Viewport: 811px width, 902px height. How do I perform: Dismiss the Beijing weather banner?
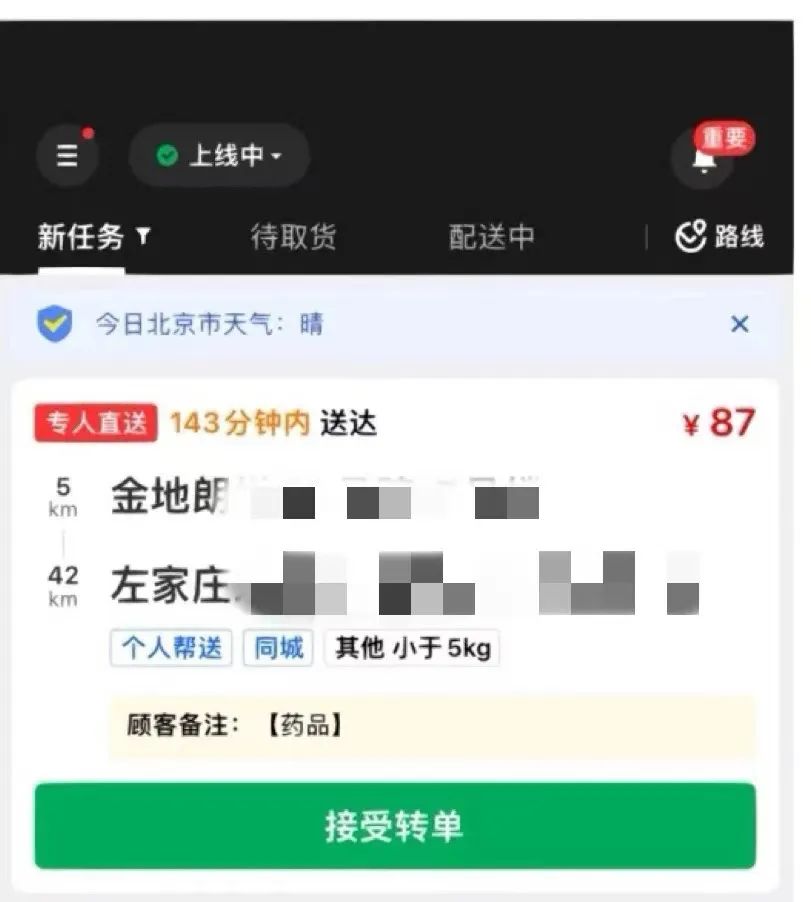click(739, 324)
